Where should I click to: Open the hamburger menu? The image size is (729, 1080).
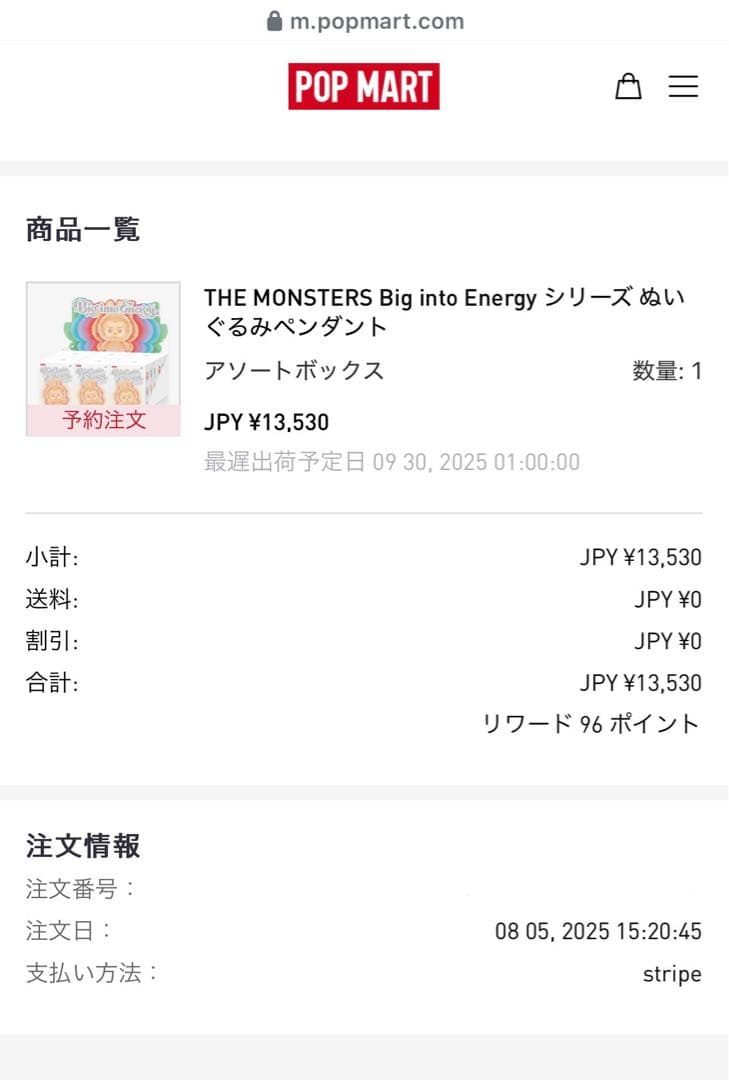(684, 86)
